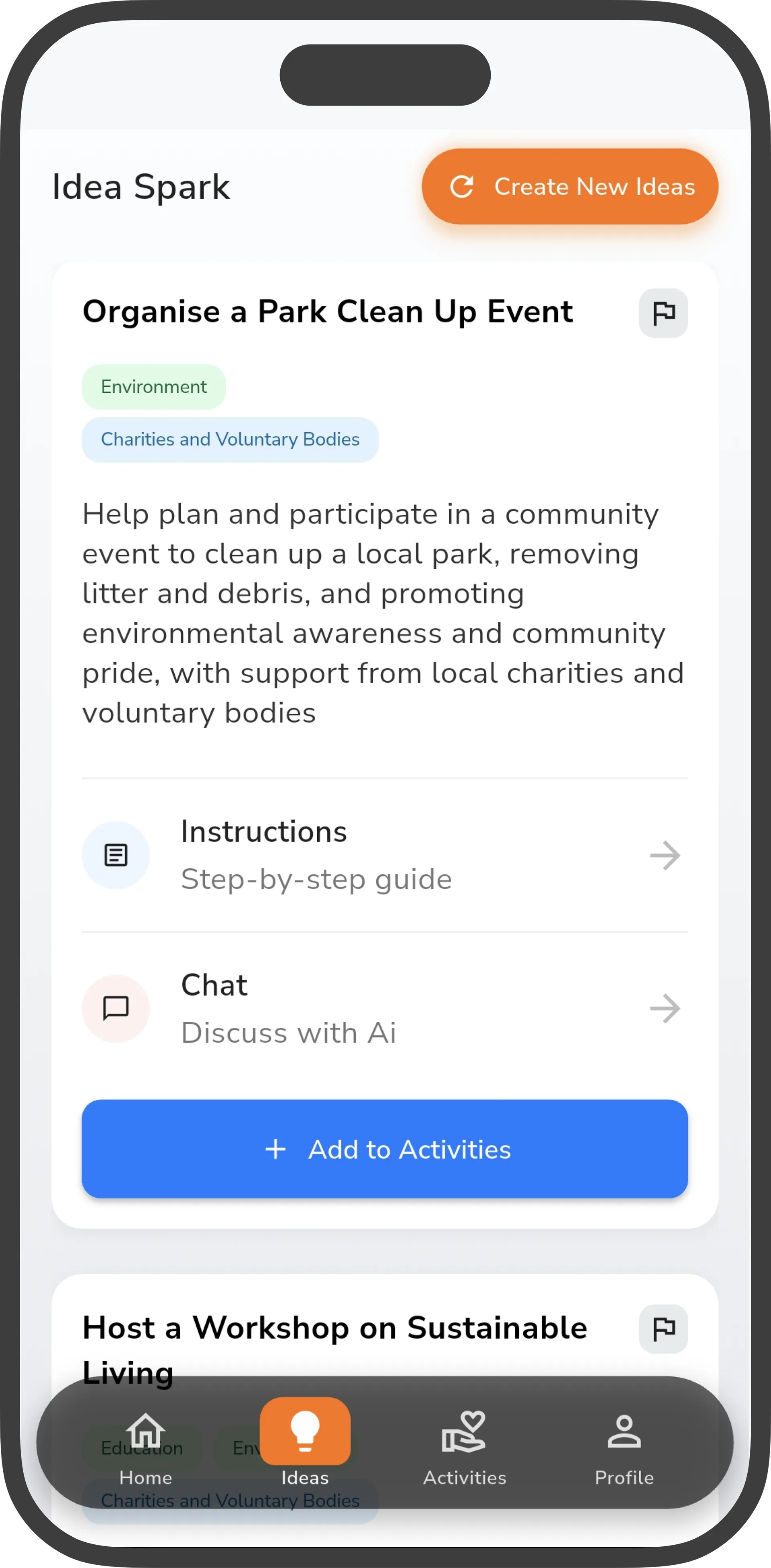Open the Host a Workshop idea card
Viewport: 771px width, 1568px height.
(335, 1328)
